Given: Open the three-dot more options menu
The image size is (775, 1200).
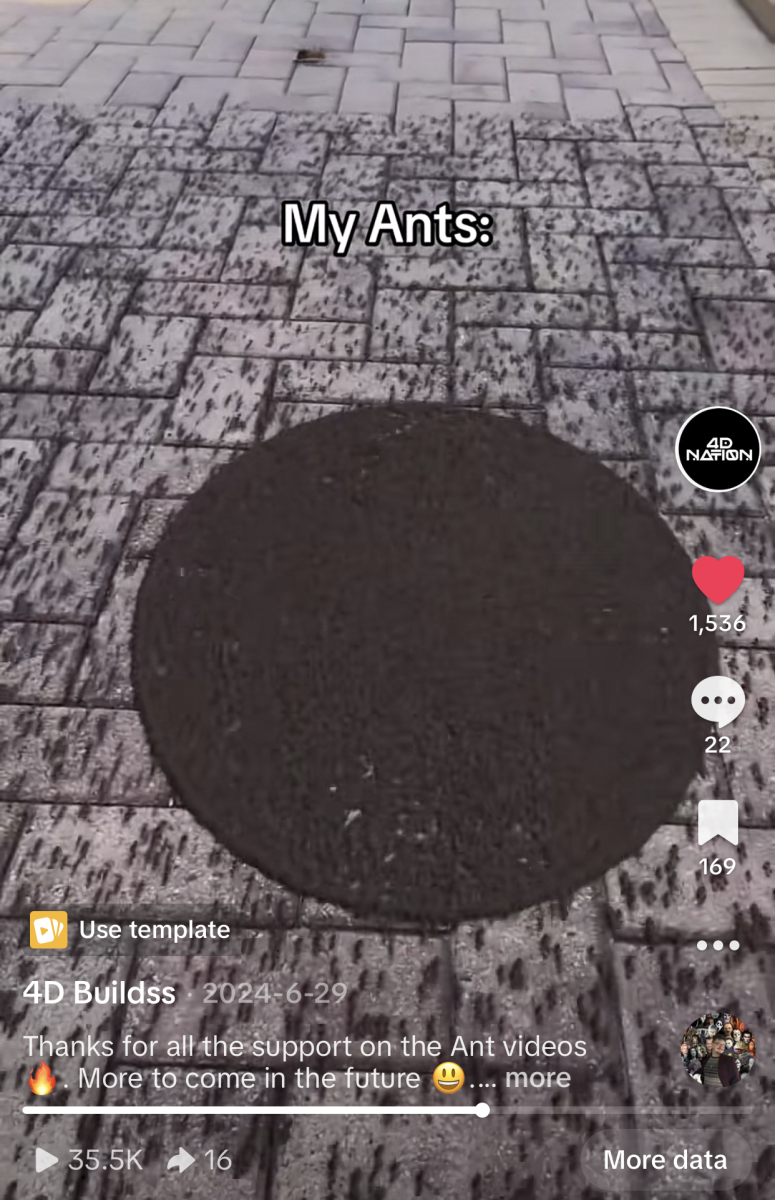Looking at the screenshot, I should pos(717,945).
